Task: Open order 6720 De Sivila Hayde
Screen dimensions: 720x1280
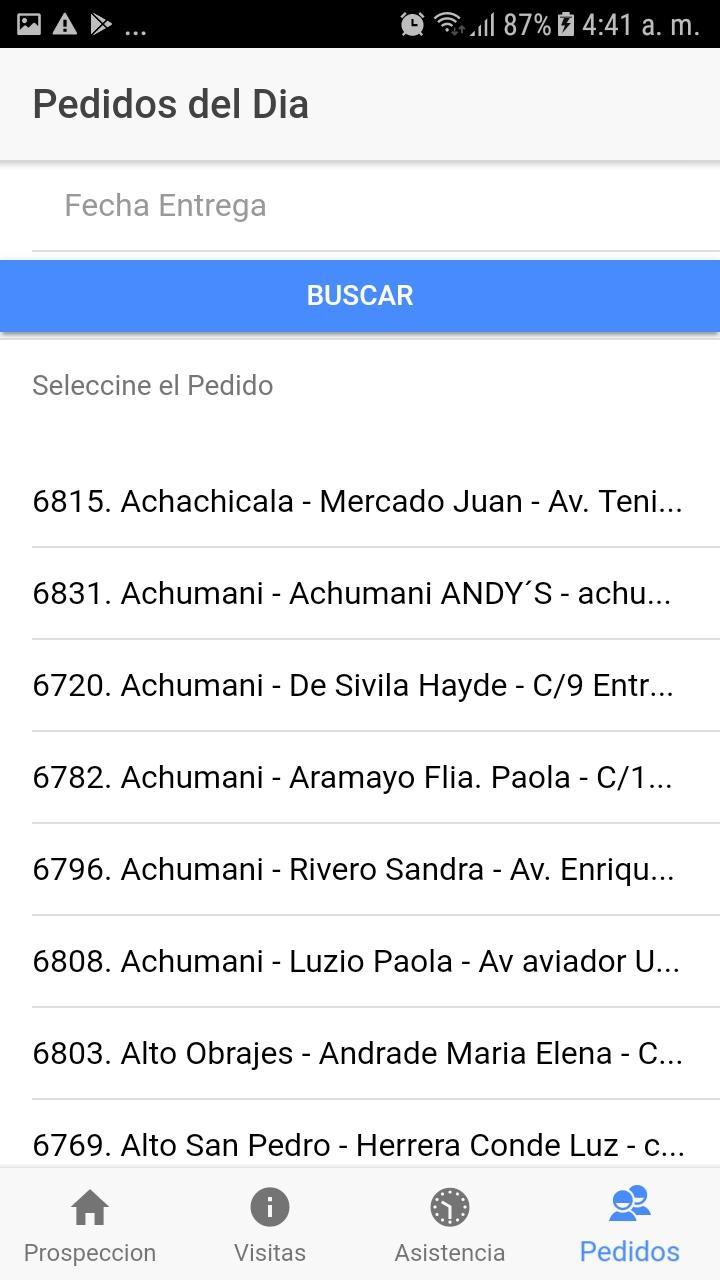Action: tap(360, 685)
